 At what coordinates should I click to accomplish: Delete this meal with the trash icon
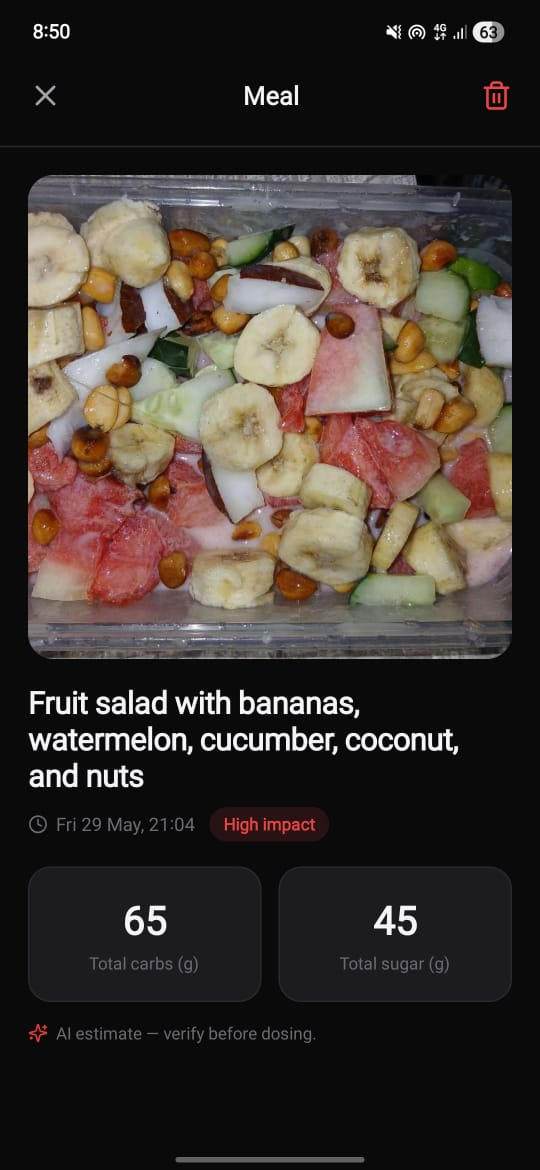[x=496, y=96]
